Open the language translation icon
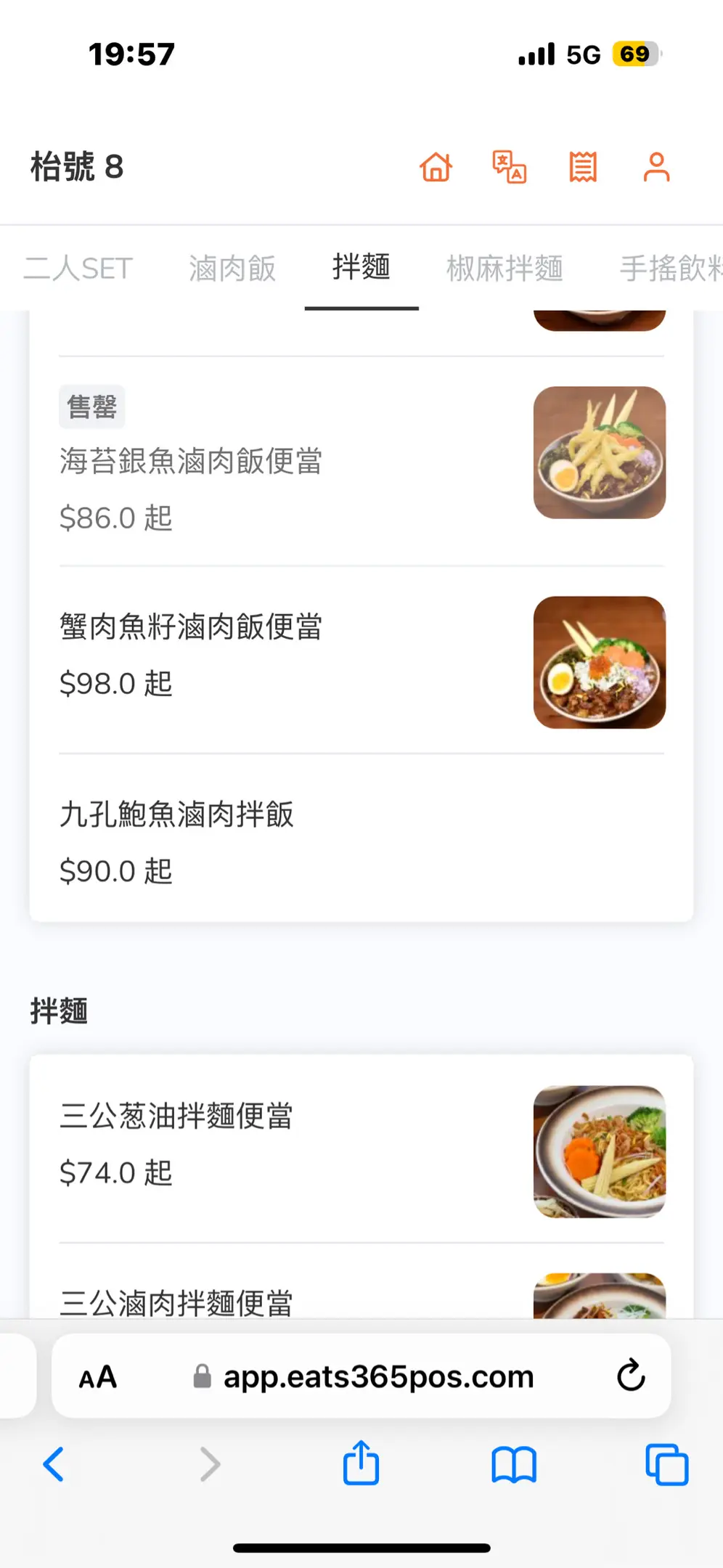Viewport: 723px width, 1568px height. coord(510,167)
